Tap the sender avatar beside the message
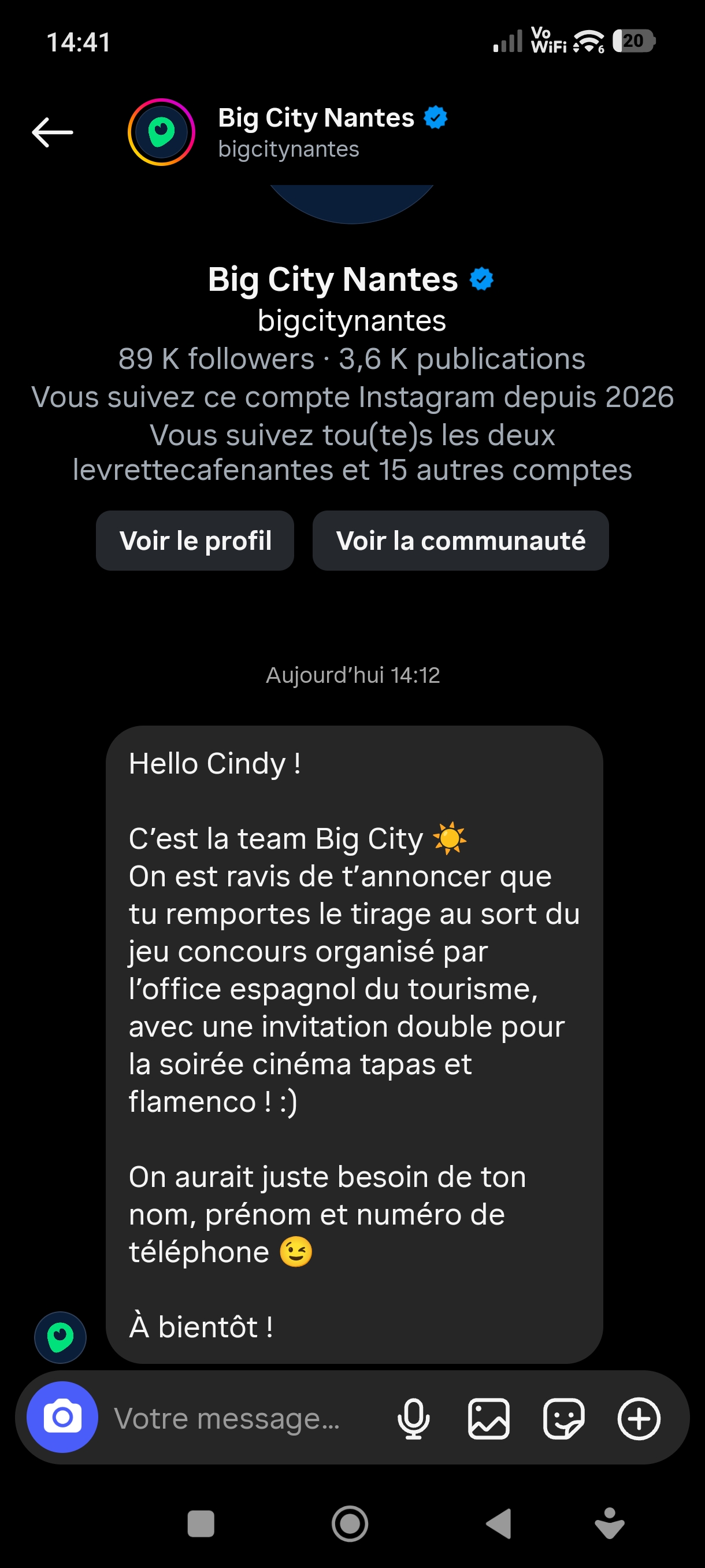Viewport: 705px width, 1568px height. pos(60,1337)
